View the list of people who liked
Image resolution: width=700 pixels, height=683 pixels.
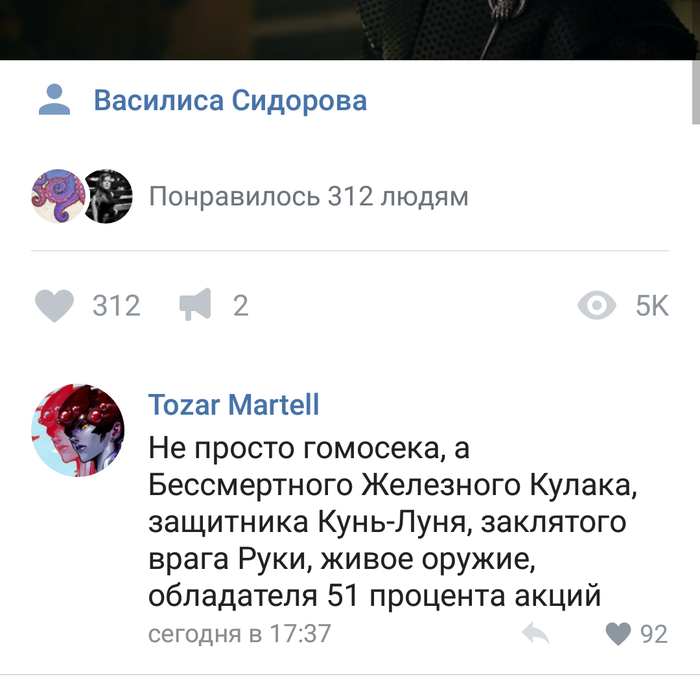pos(307,197)
